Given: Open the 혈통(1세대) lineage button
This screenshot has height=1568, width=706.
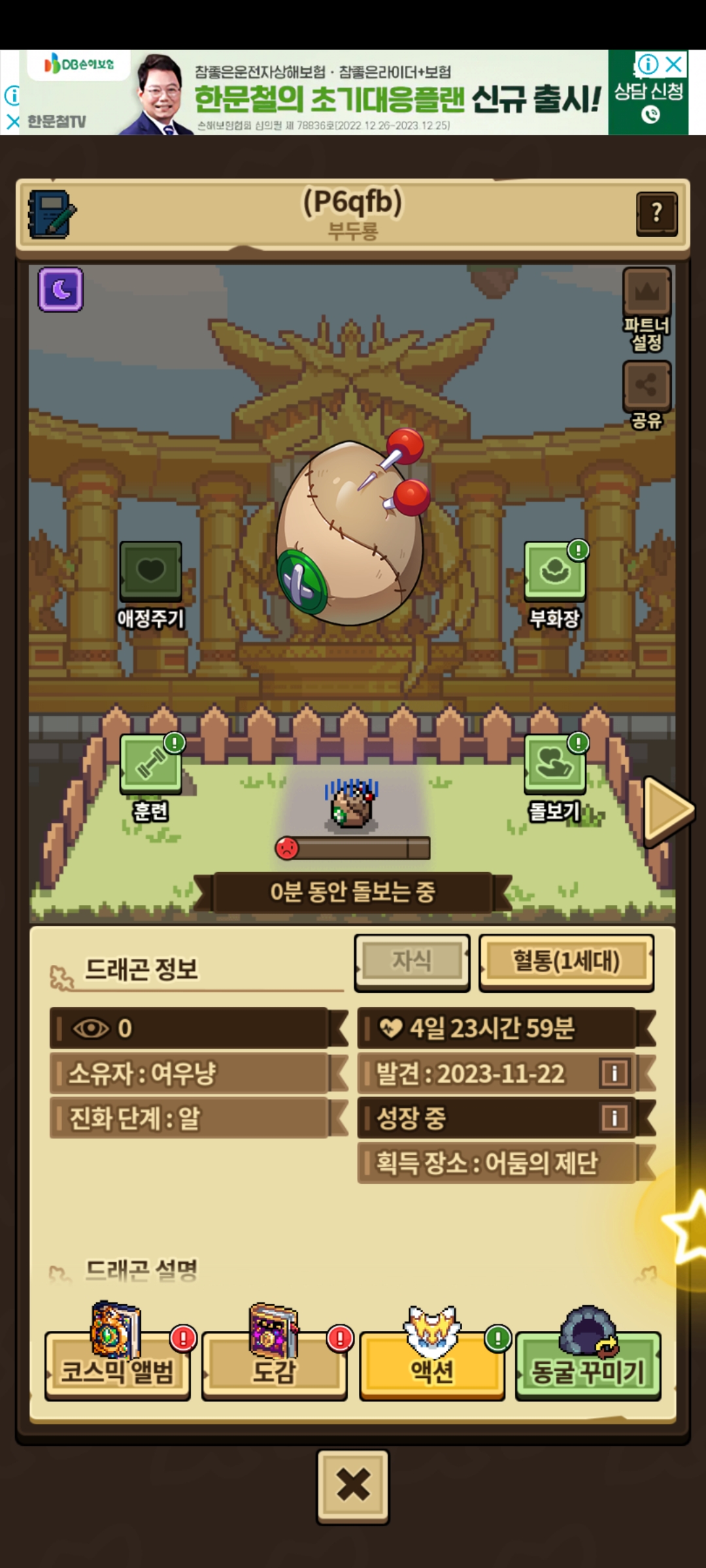Looking at the screenshot, I should pos(566,962).
